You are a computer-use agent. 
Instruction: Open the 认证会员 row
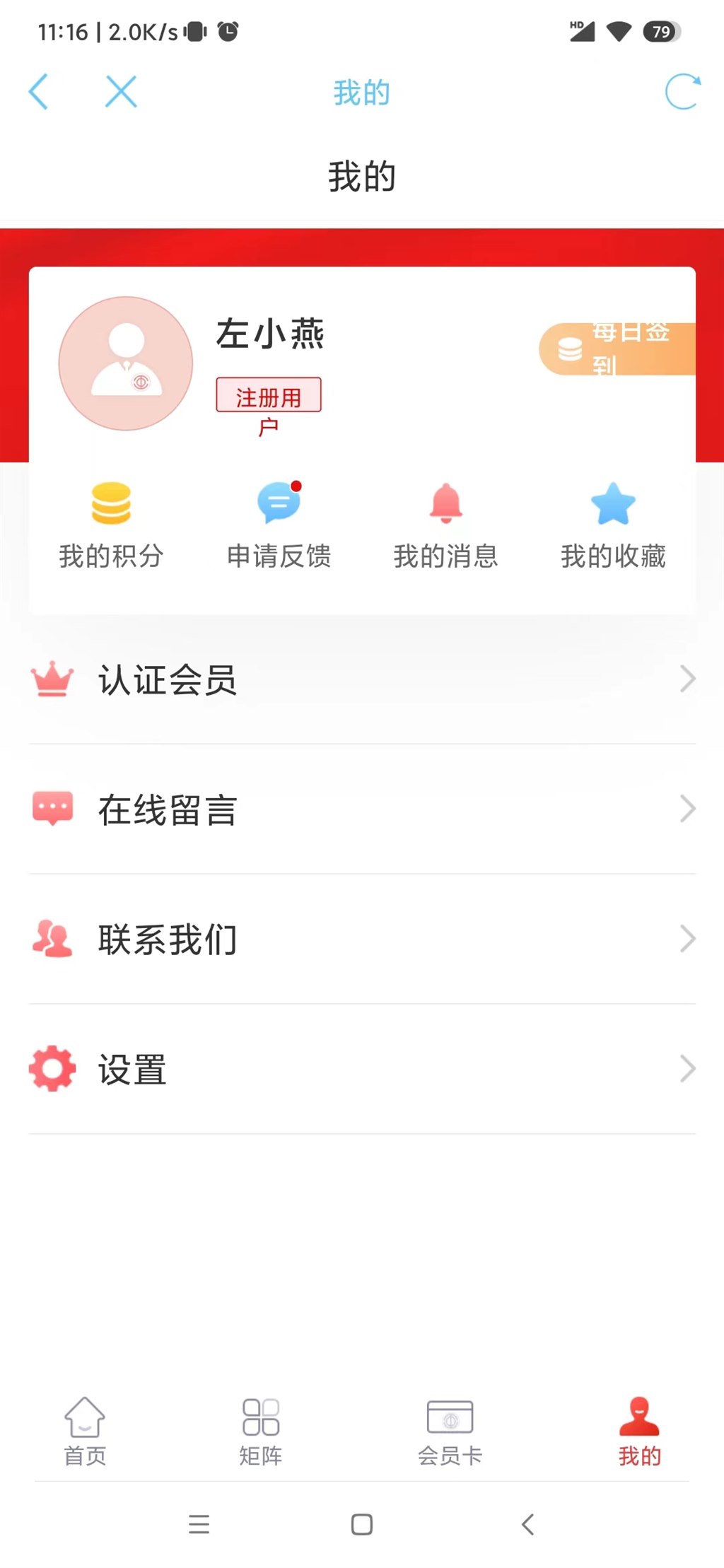click(362, 679)
